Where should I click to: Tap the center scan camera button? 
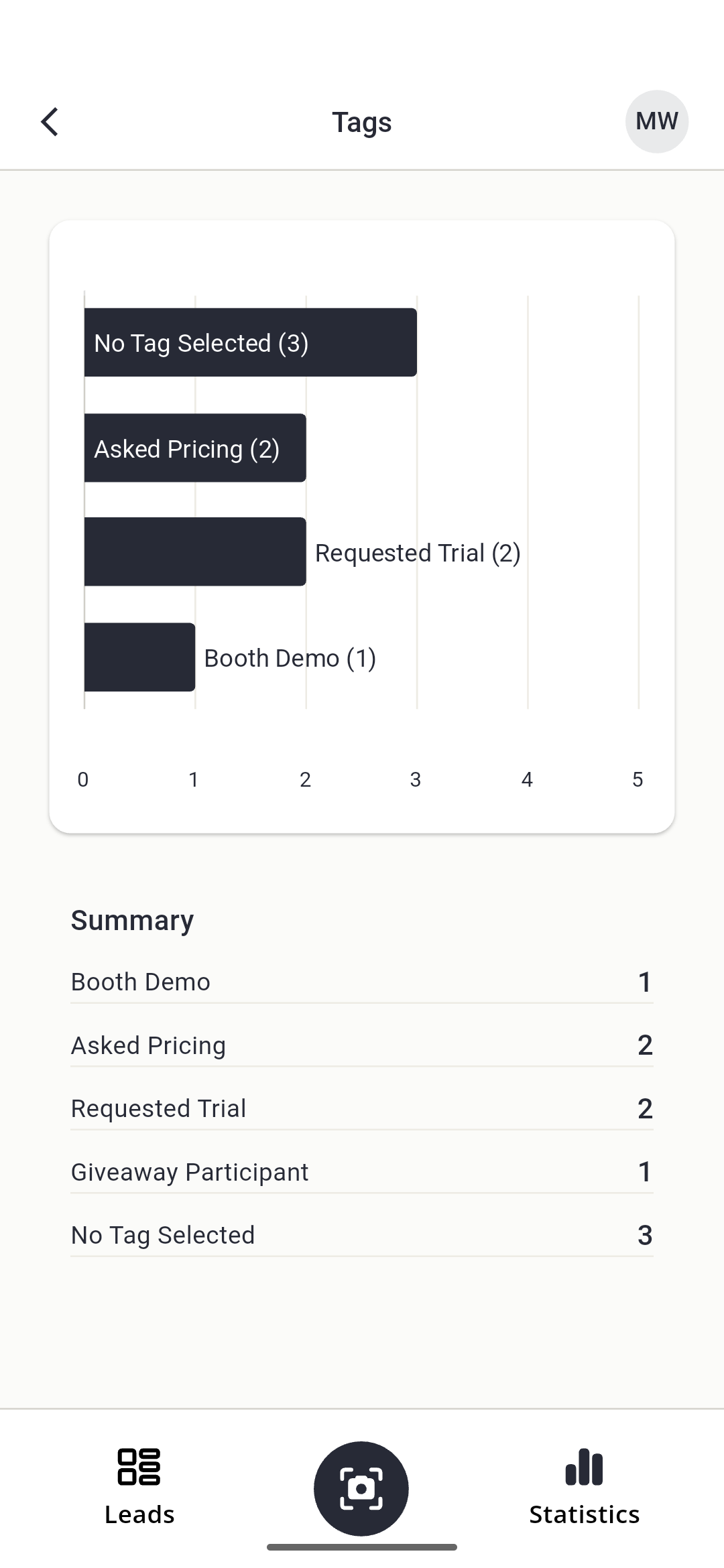(x=361, y=1488)
